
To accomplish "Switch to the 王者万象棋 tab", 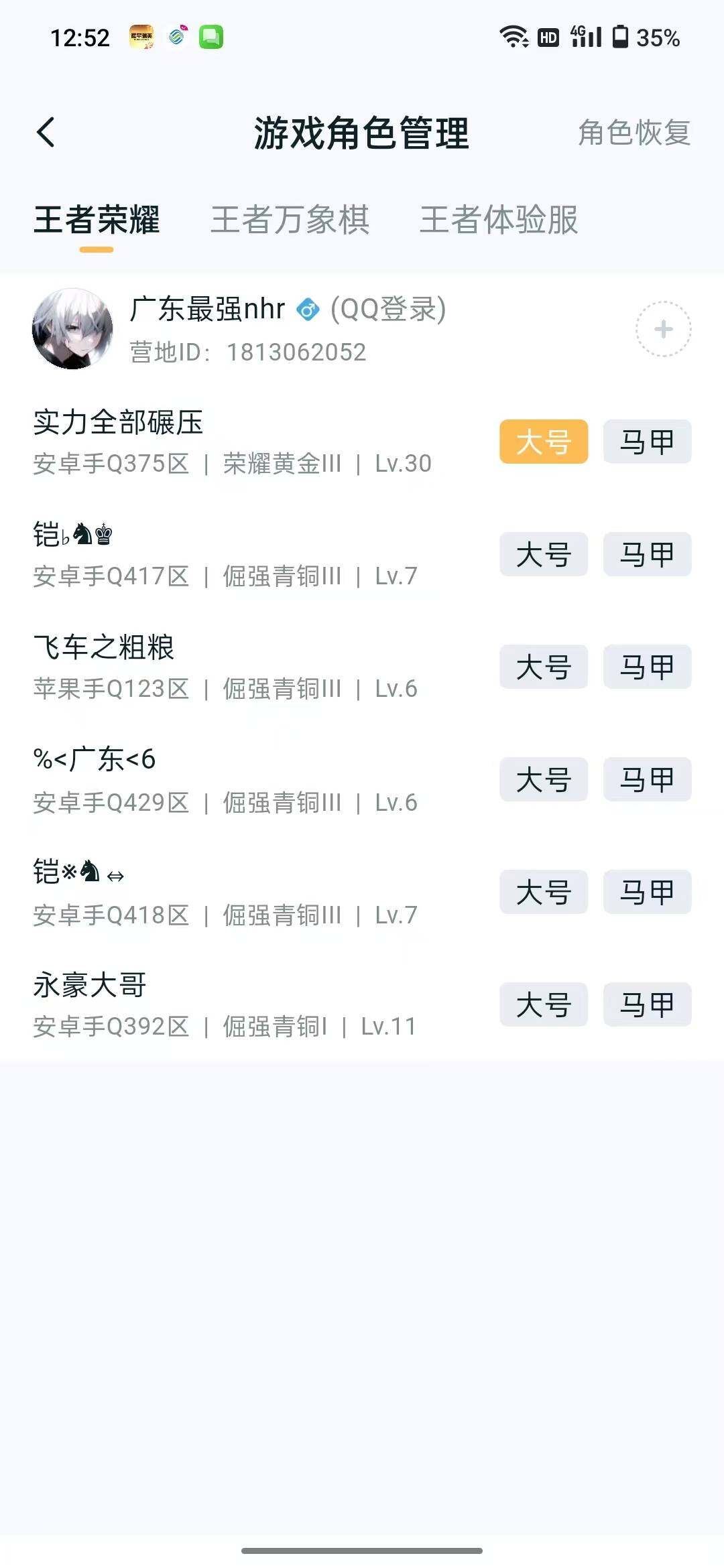I will (291, 221).
